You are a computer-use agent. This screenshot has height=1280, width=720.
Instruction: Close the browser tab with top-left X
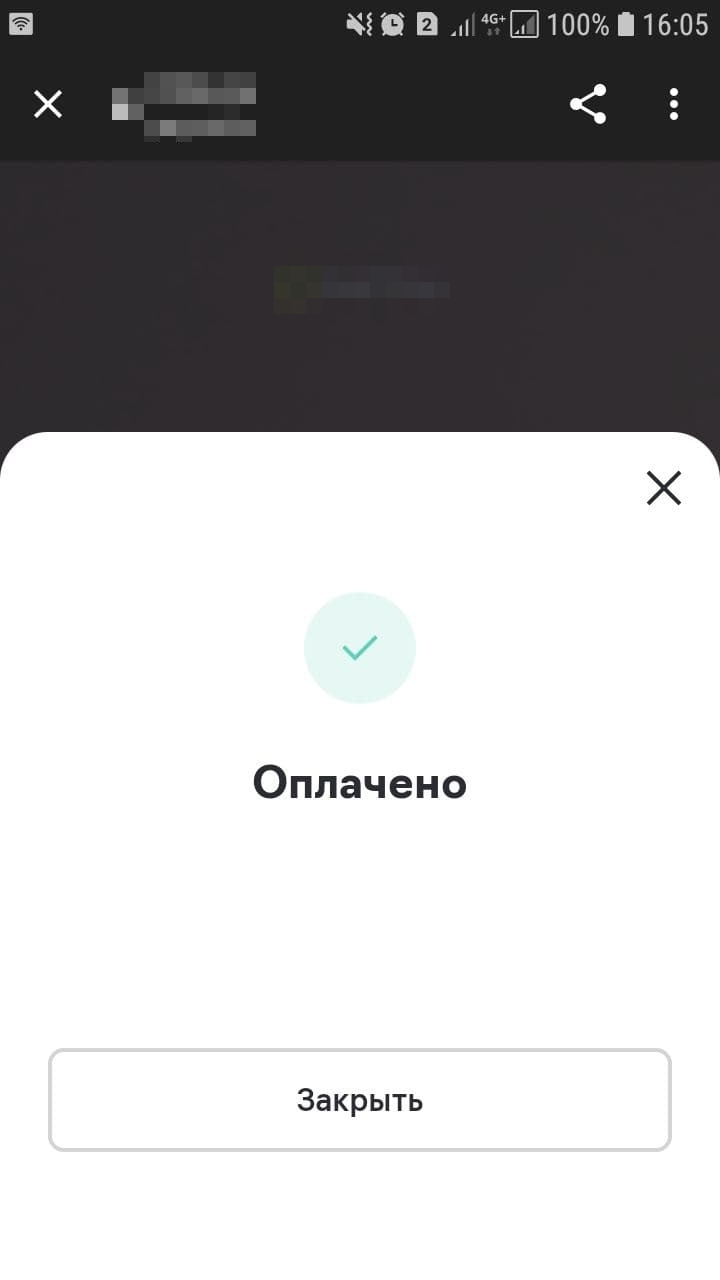point(48,104)
